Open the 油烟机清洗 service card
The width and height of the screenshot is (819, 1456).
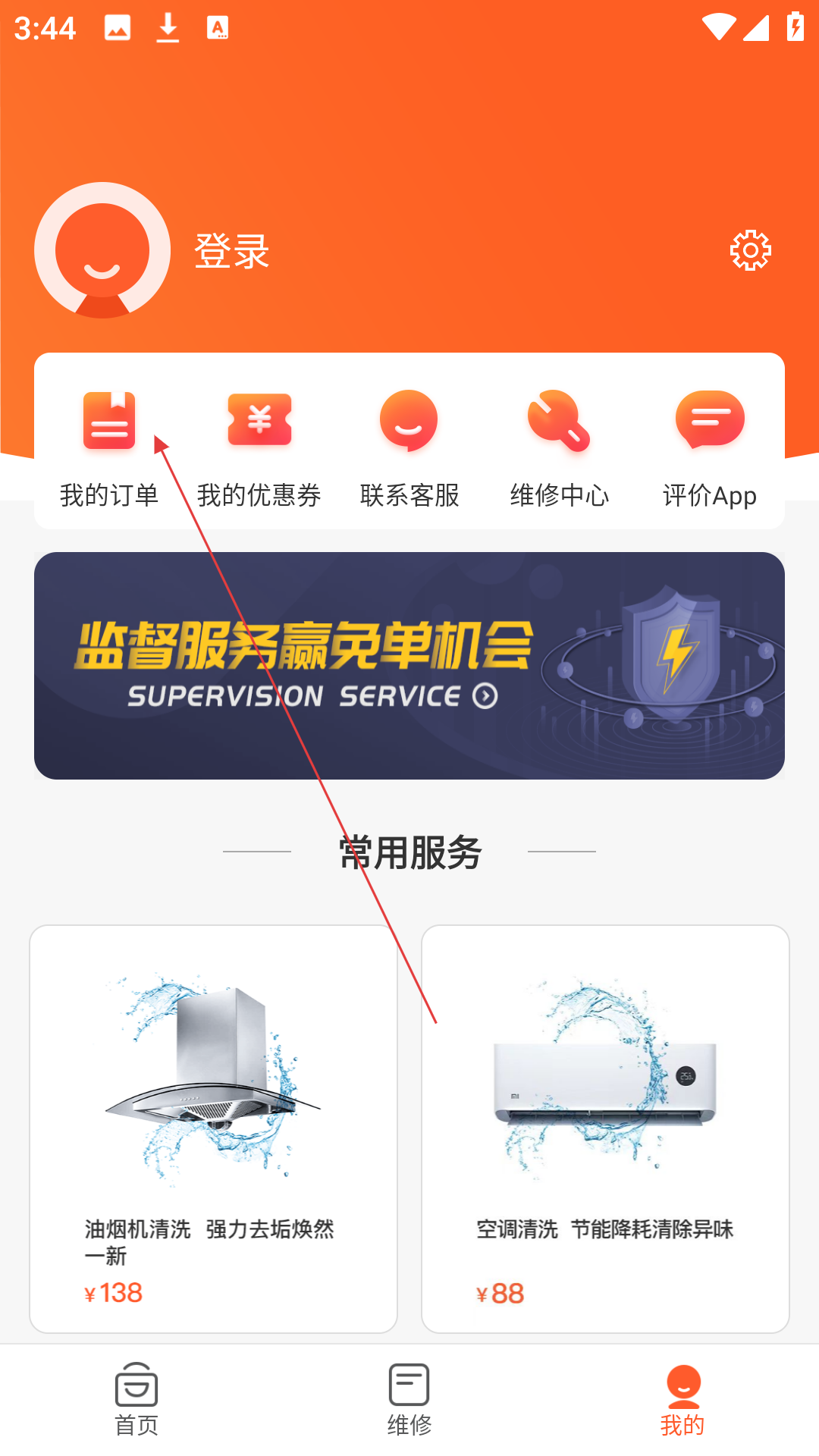coord(214,1129)
